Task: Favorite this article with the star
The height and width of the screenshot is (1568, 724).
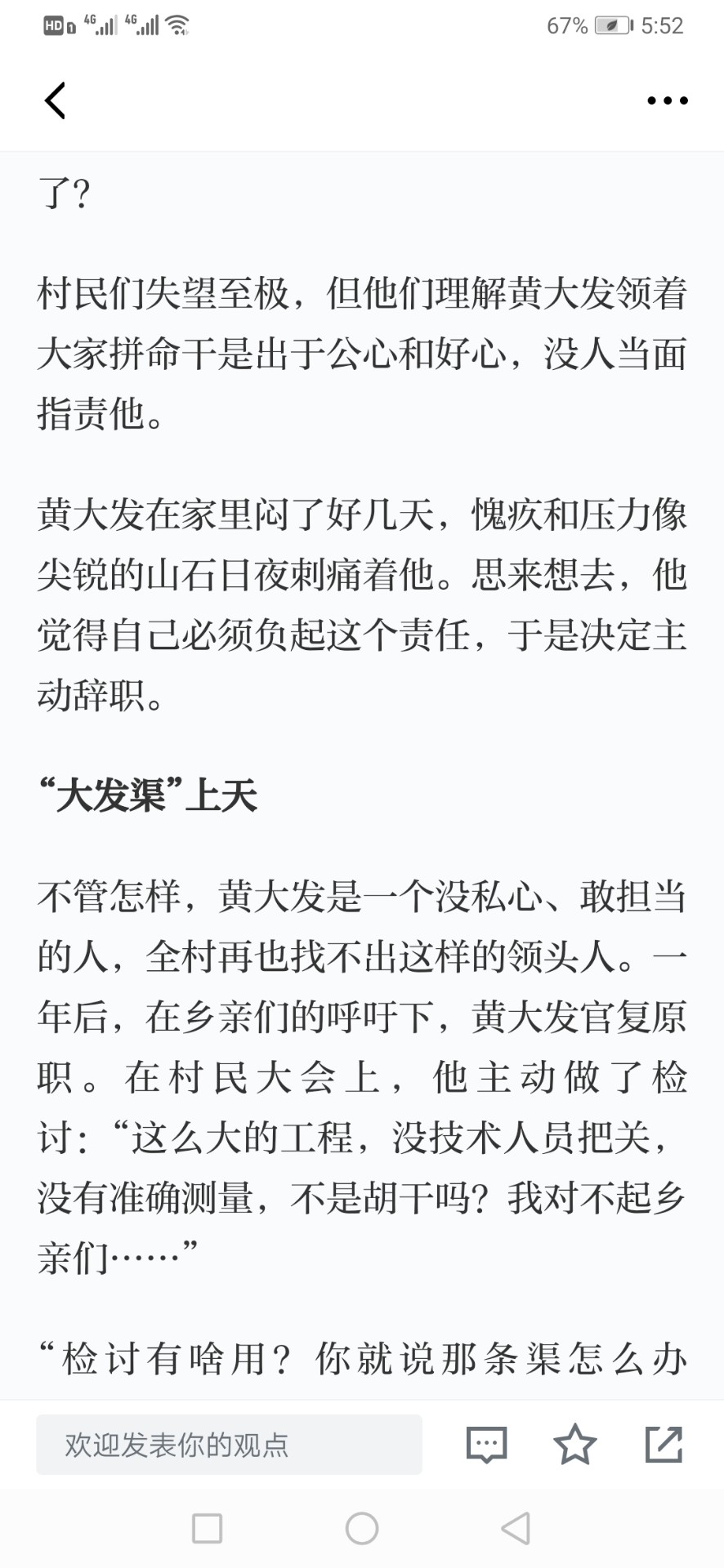Action: point(575,1444)
